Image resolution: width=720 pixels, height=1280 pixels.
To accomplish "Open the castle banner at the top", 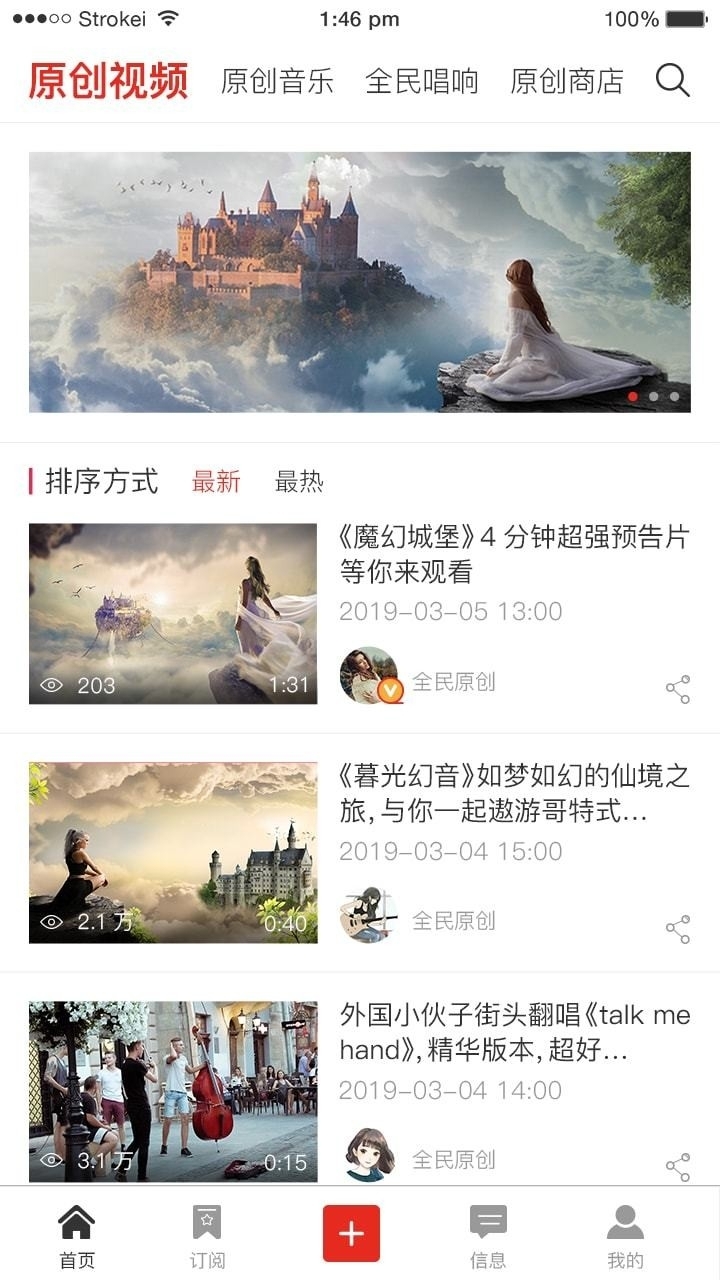I will coord(359,282).
